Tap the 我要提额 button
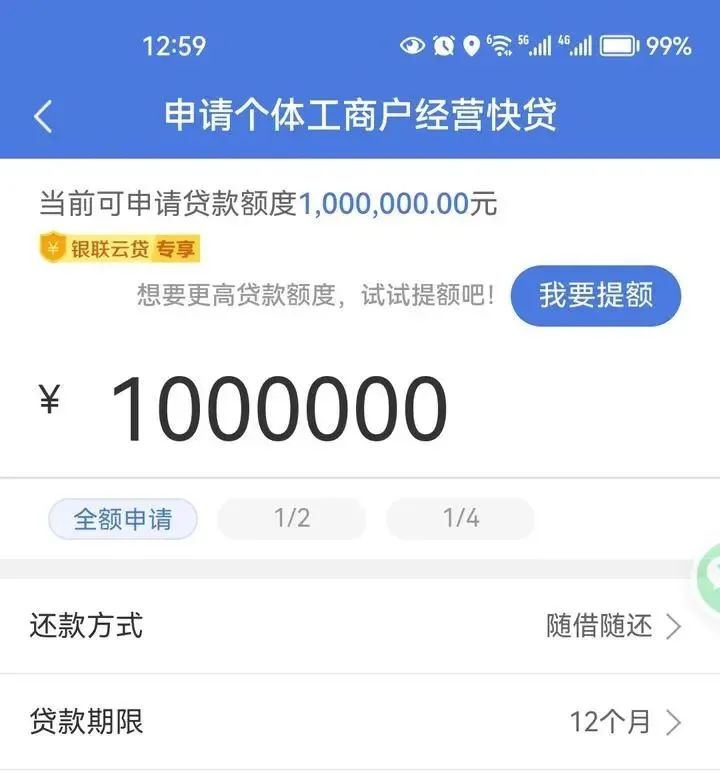 coord(596,296)
